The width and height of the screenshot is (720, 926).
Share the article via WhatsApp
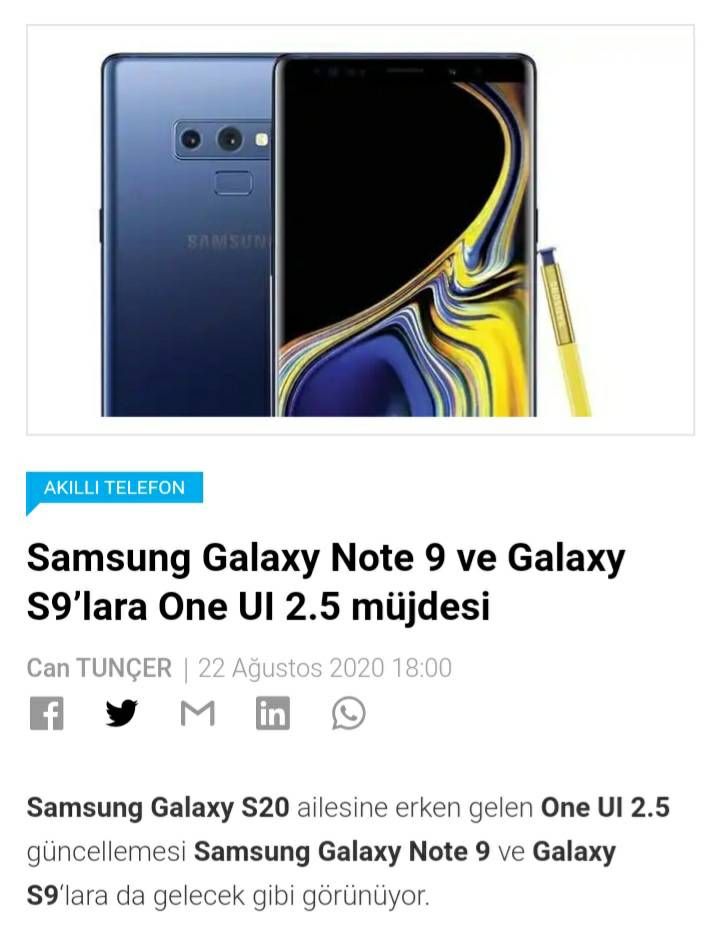coord(348,713)
